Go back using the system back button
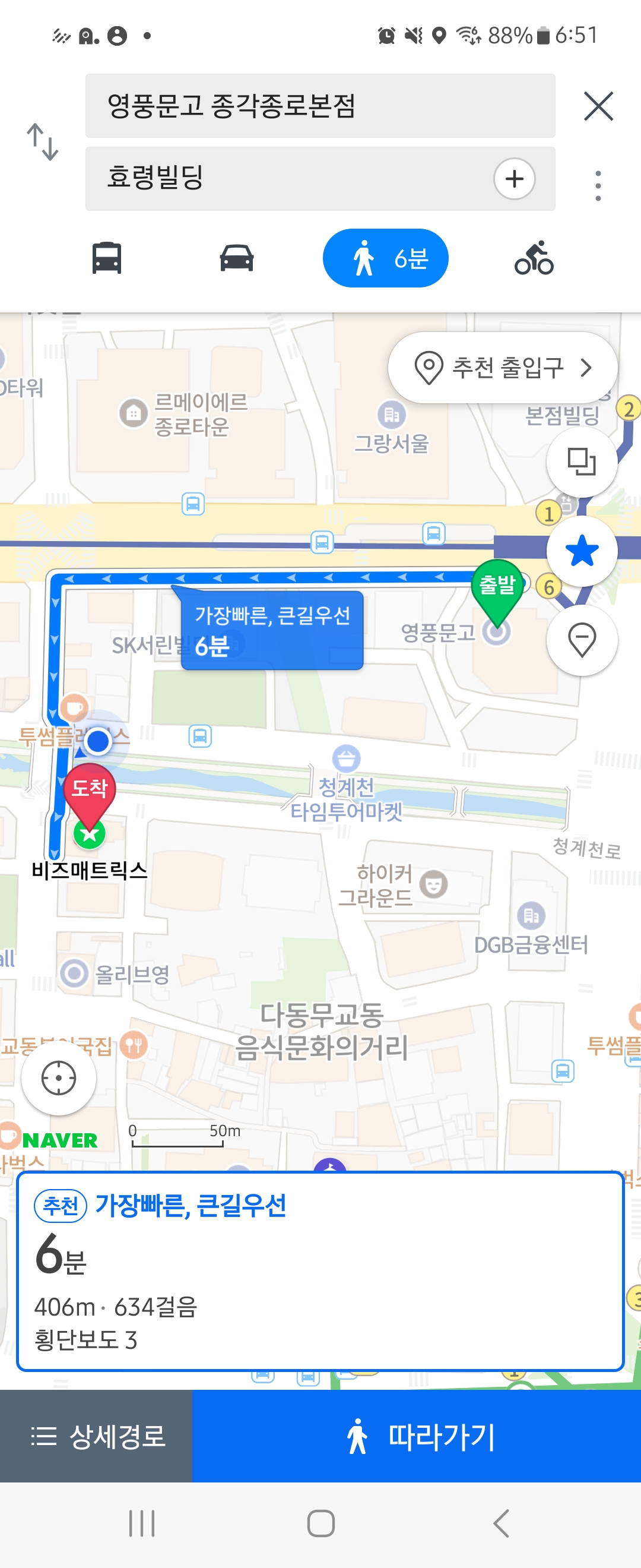641x1568 pixels. tap(500, 1523)
